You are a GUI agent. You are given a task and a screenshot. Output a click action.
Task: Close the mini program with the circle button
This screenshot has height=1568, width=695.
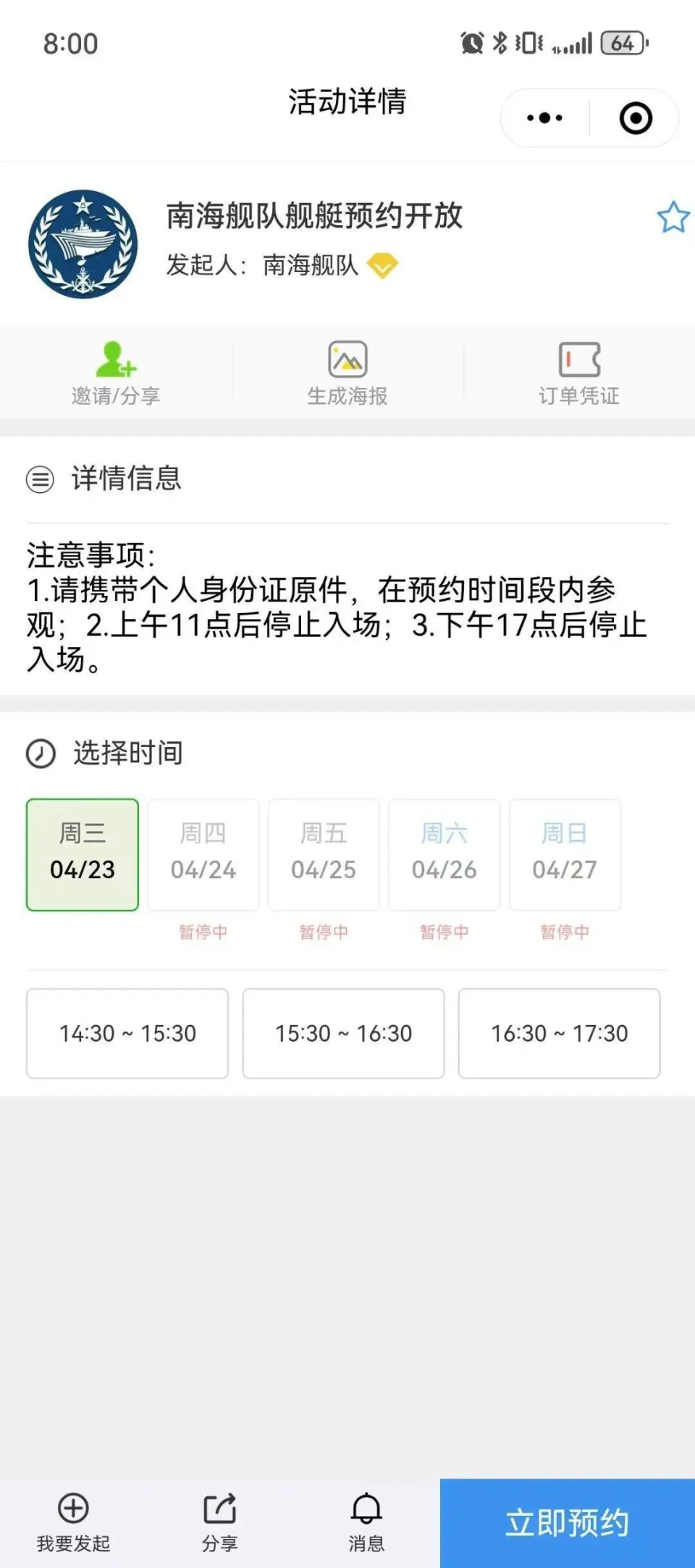[636, 118]
